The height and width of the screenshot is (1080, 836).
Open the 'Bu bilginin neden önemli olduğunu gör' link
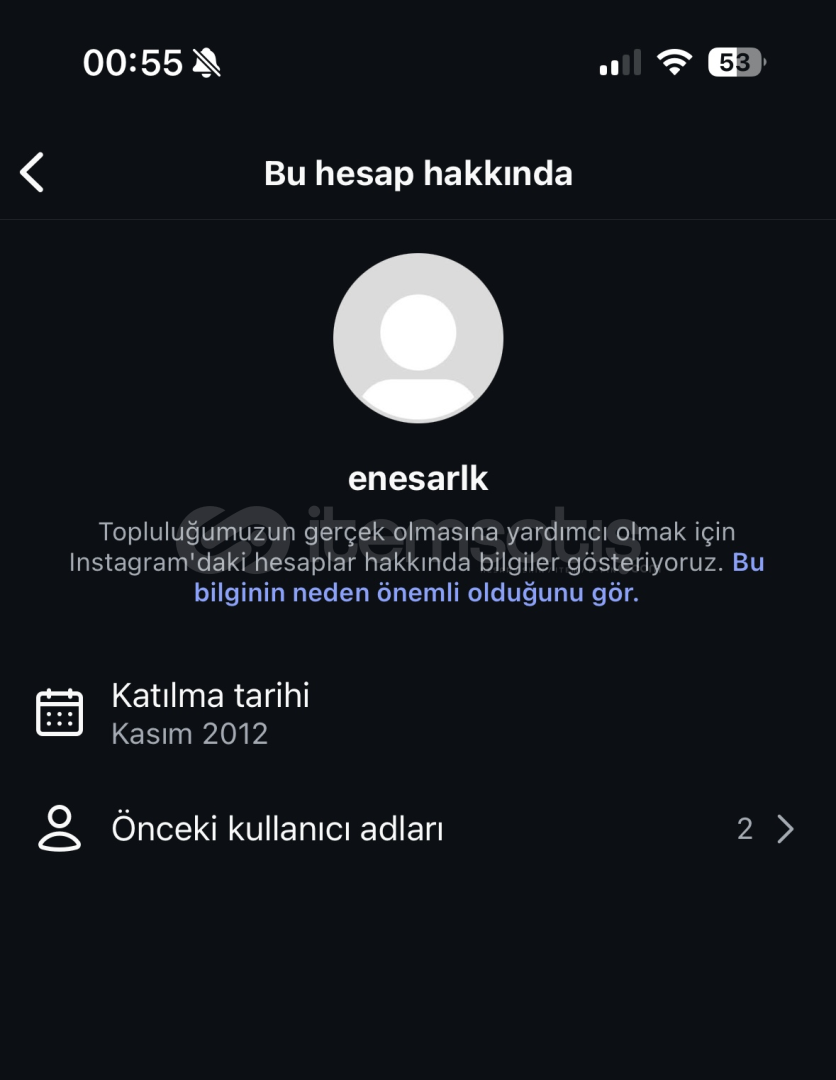416,592
